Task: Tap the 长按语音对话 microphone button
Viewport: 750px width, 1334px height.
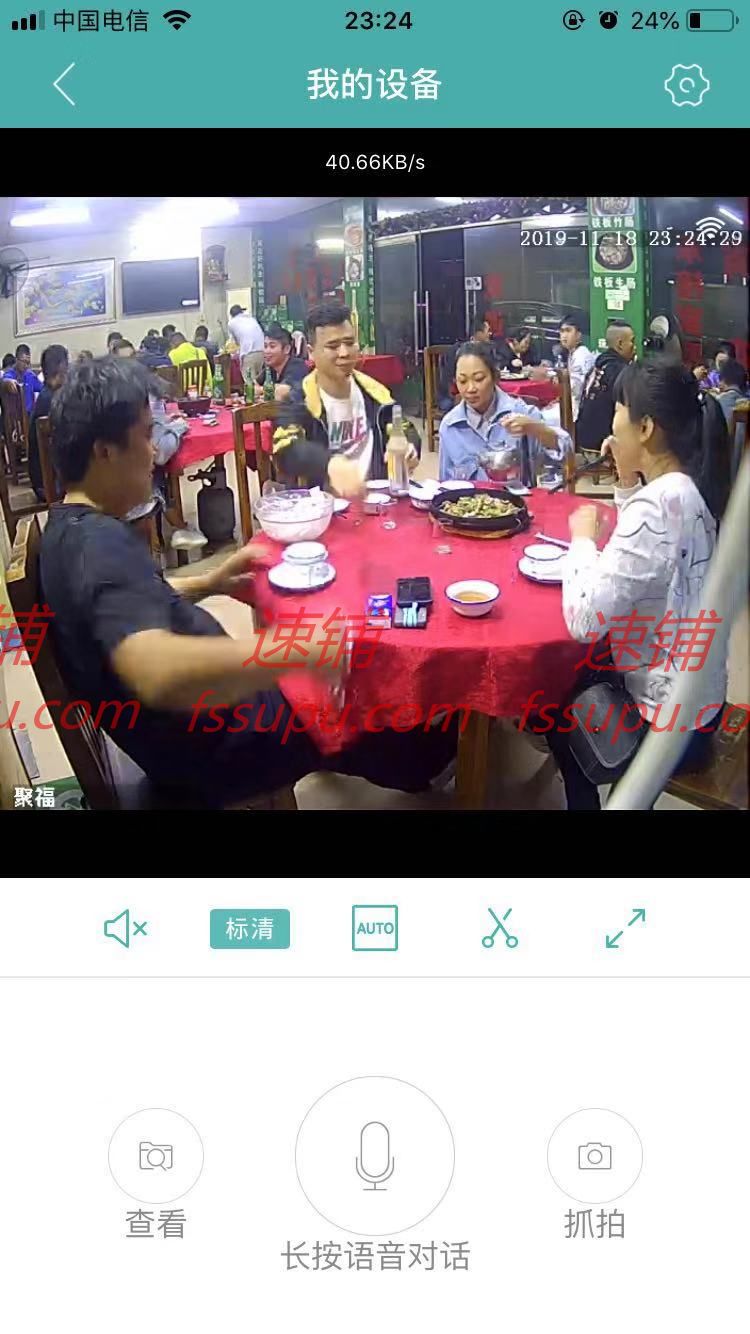Action: (x=375, y=1156)
